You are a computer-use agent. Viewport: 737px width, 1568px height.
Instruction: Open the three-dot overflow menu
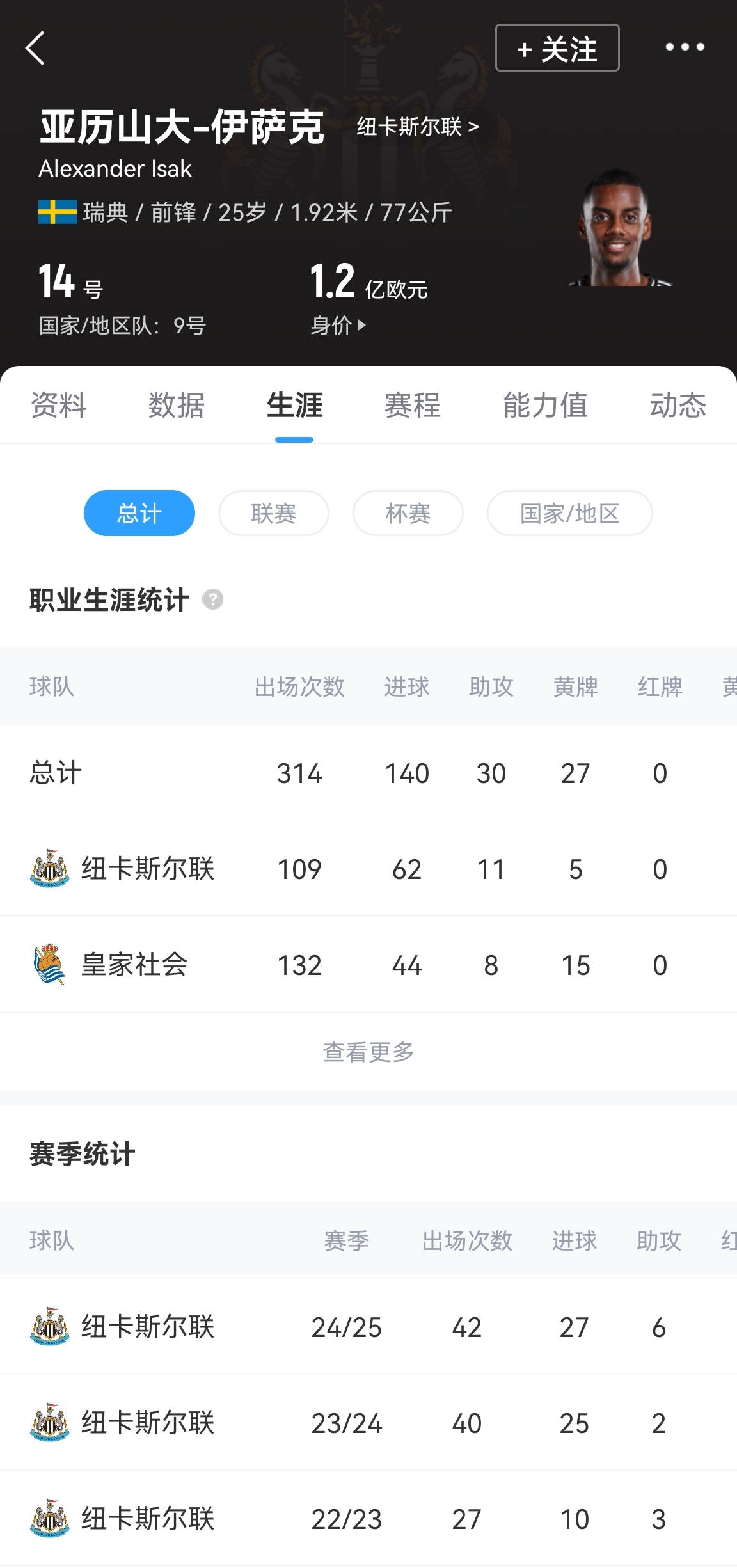pos(685,47)
